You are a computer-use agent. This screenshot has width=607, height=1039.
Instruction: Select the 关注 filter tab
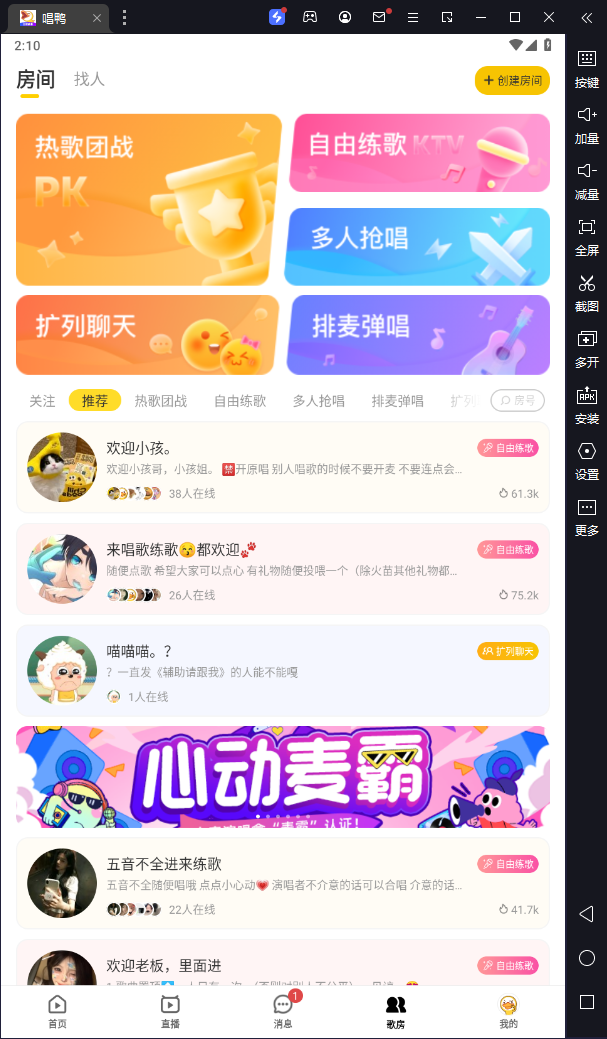click(x=42, y=401)
